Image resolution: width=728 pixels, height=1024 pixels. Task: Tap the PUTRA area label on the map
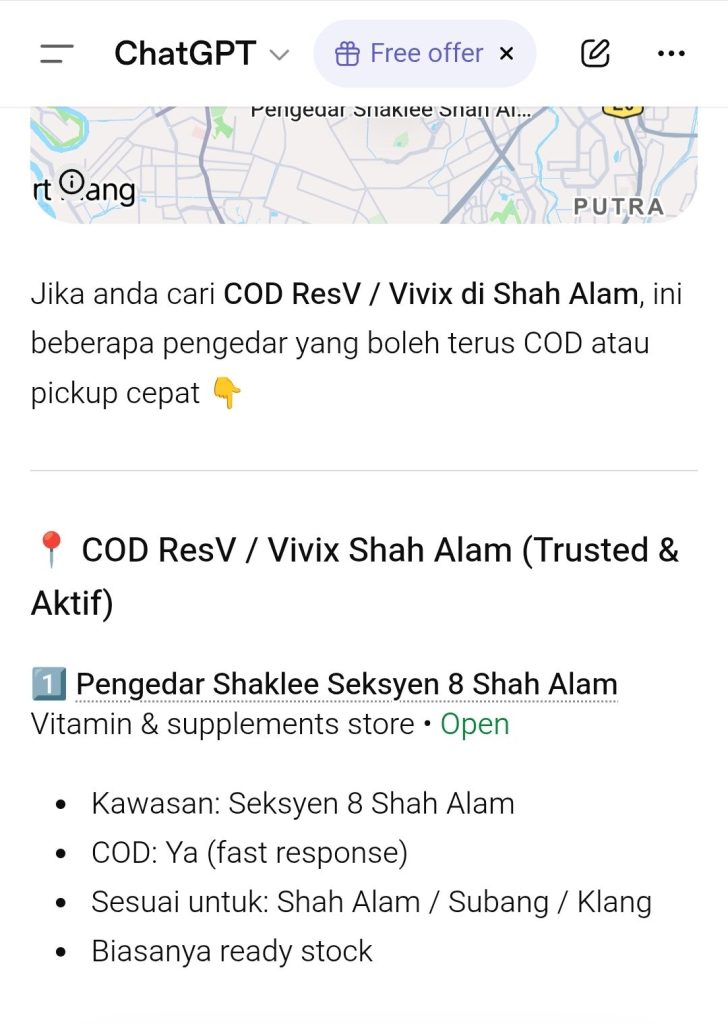[x=620, y=208]
